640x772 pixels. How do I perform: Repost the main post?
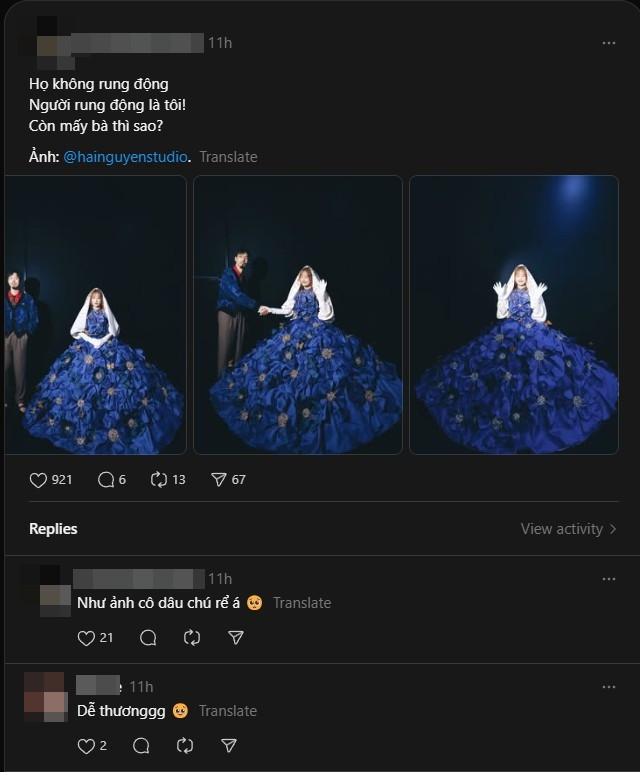point(158,480)
